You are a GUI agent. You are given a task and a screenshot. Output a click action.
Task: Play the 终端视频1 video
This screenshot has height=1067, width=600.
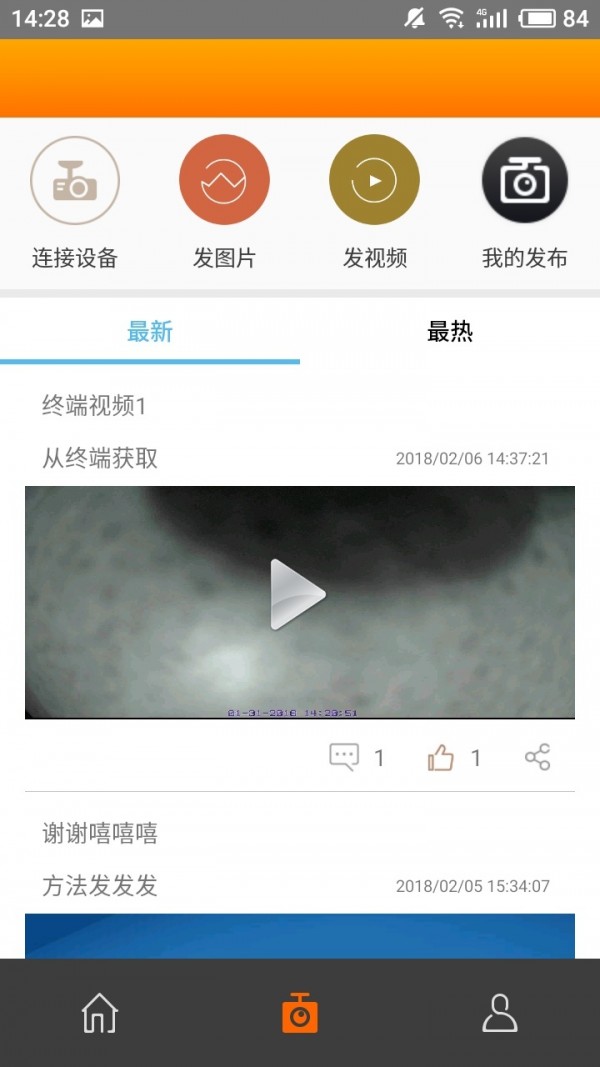pos(298,595)
